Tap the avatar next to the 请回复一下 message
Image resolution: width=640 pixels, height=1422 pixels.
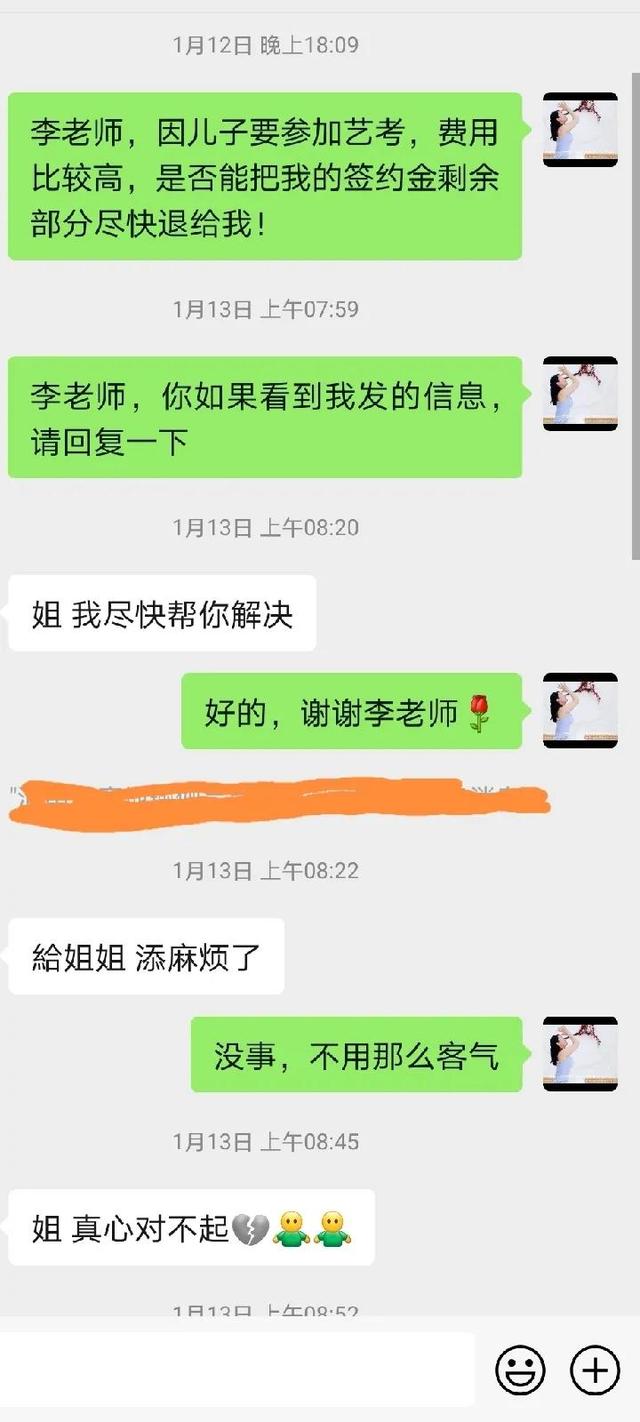pyautogui.click(x=580, y=394)
